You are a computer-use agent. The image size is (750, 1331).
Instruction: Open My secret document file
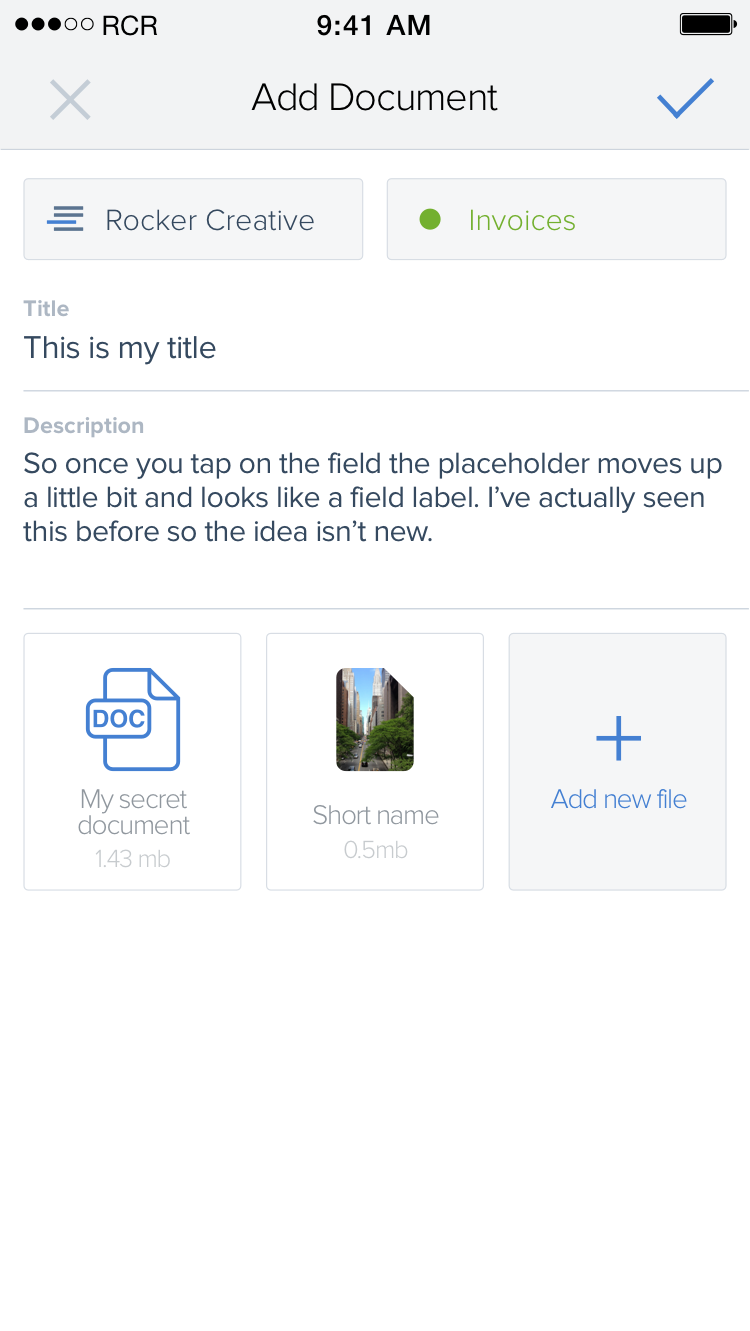[x=133, y=761]
